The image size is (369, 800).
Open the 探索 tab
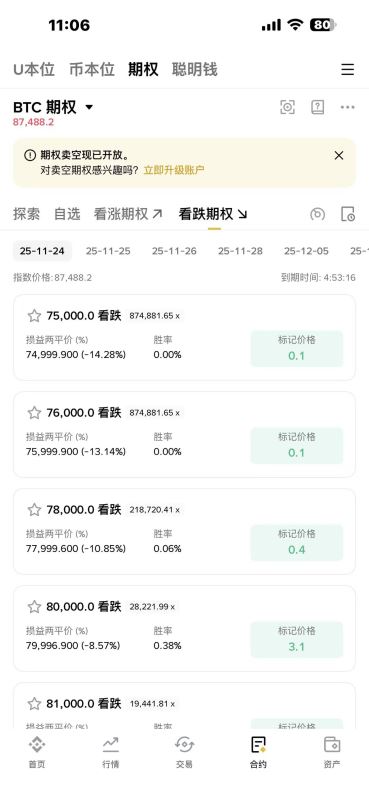pos(27,214)
